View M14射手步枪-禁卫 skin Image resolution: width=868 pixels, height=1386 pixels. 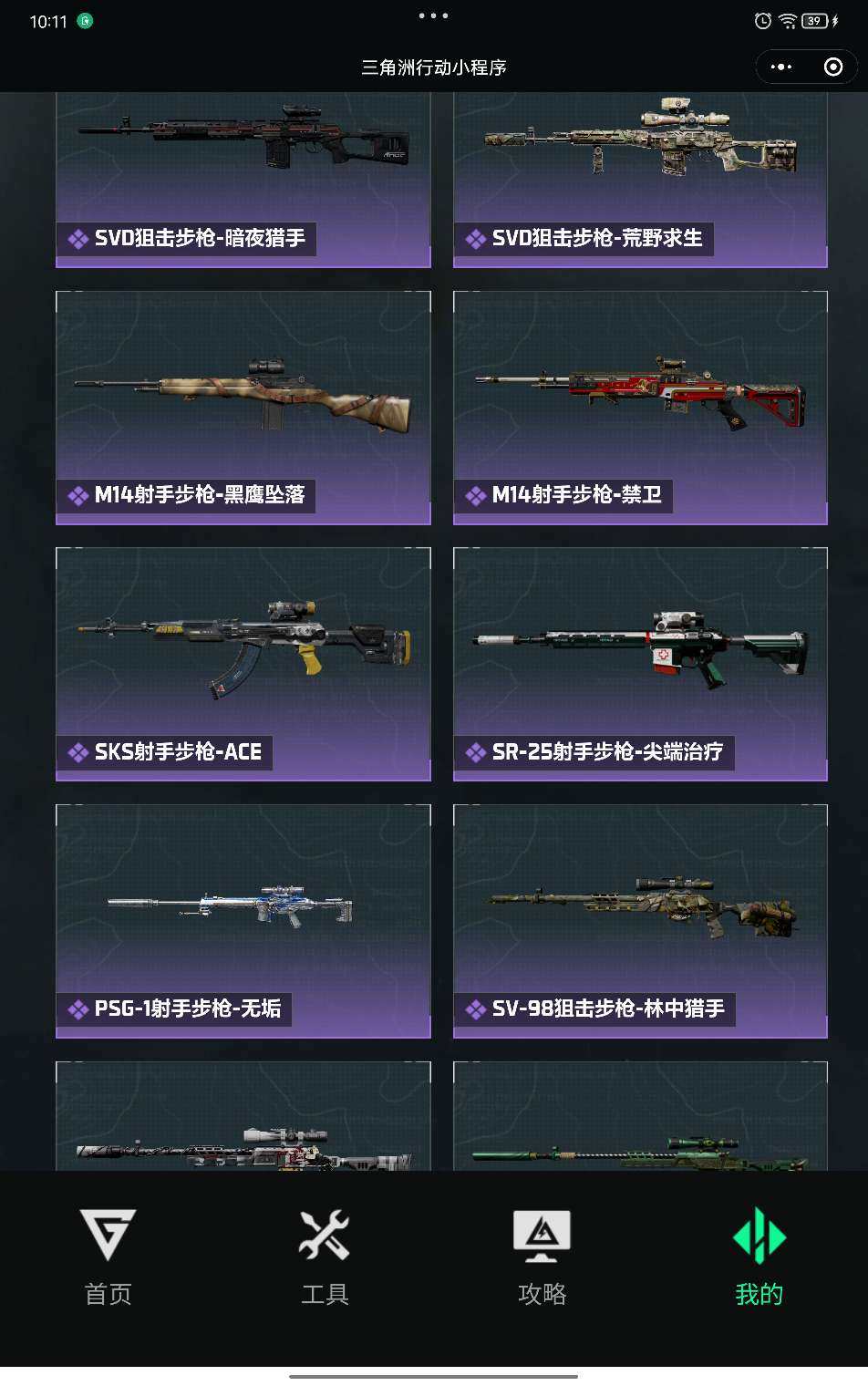point(640,408)
